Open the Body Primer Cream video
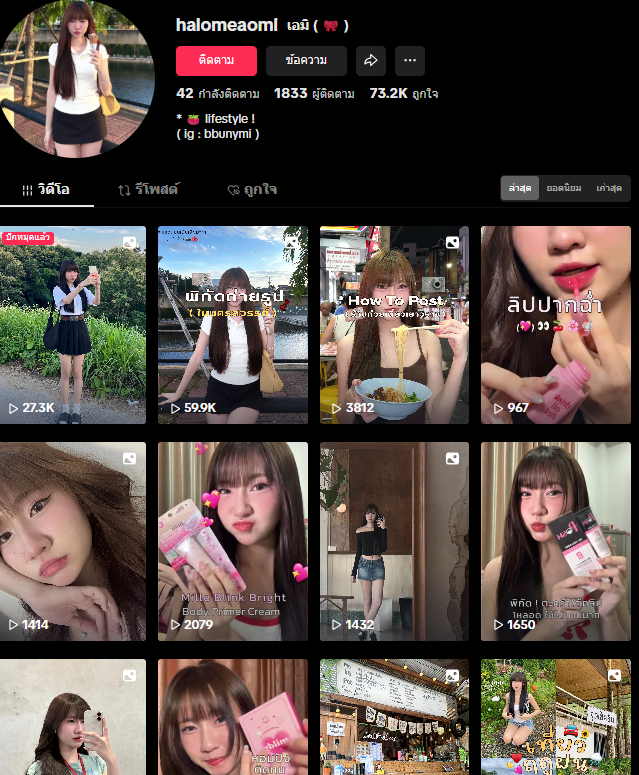 coord(232,541)
